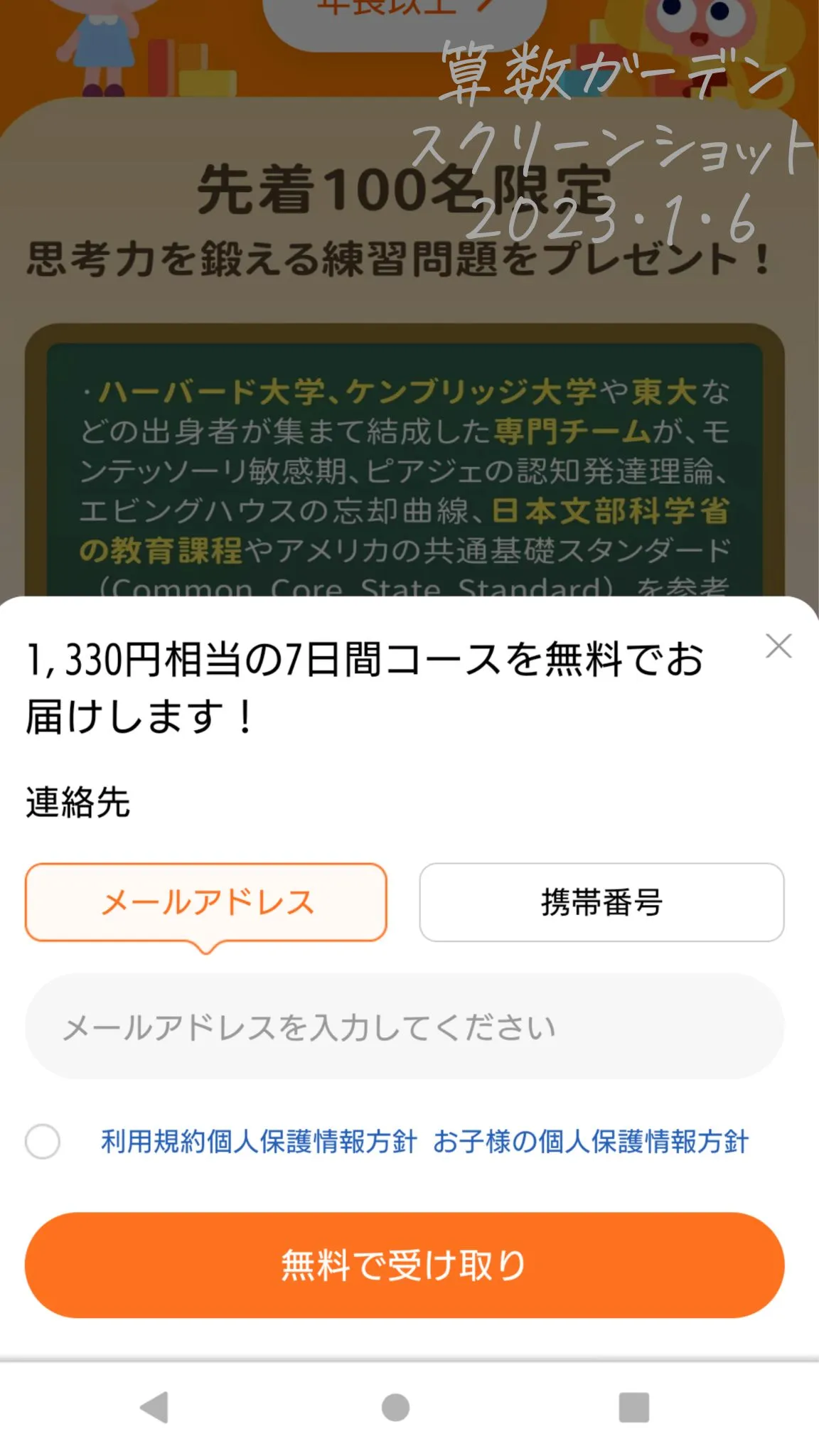Open the 利用規約個人保護情報方針 link
The image size is (819, 1456).
258,1141
